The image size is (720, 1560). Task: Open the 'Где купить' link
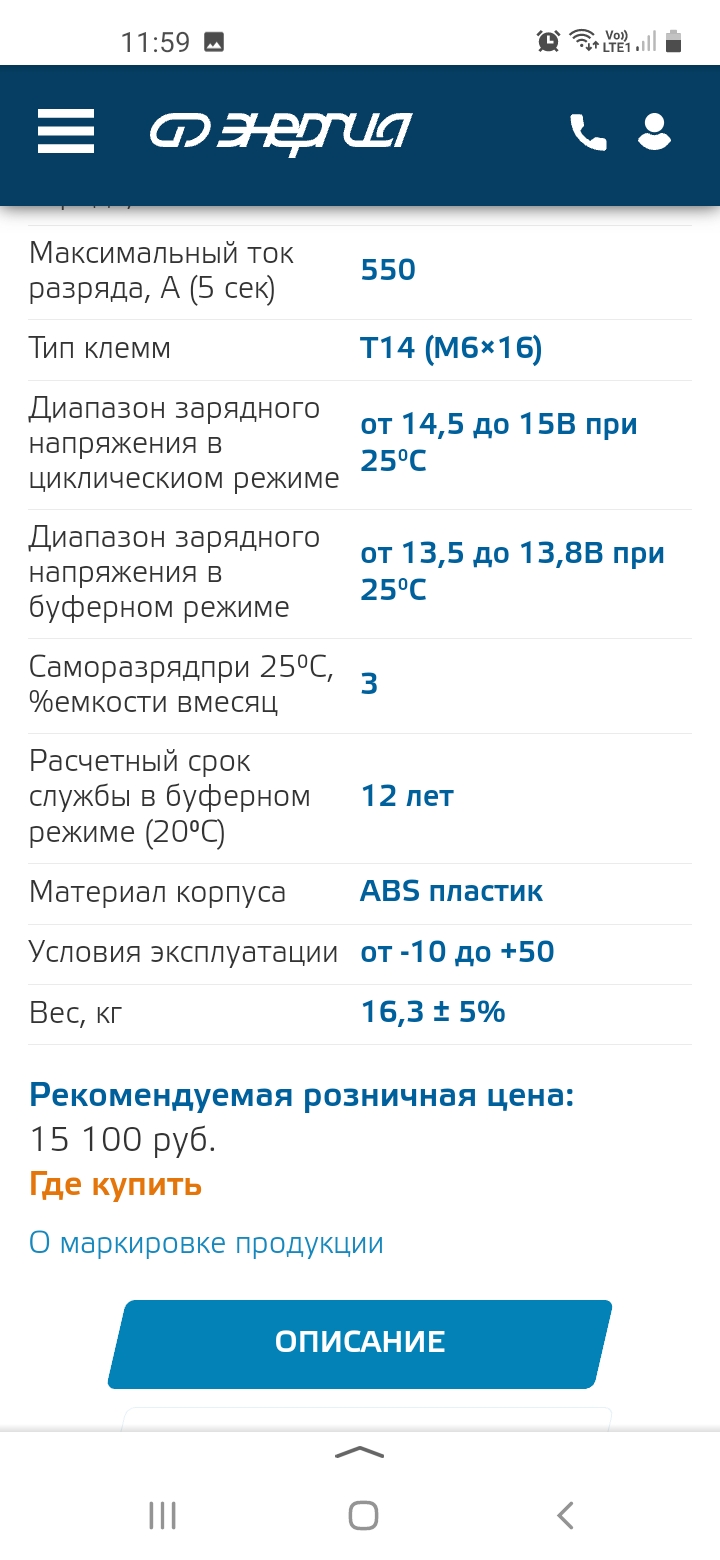[x=115, y=1185]
